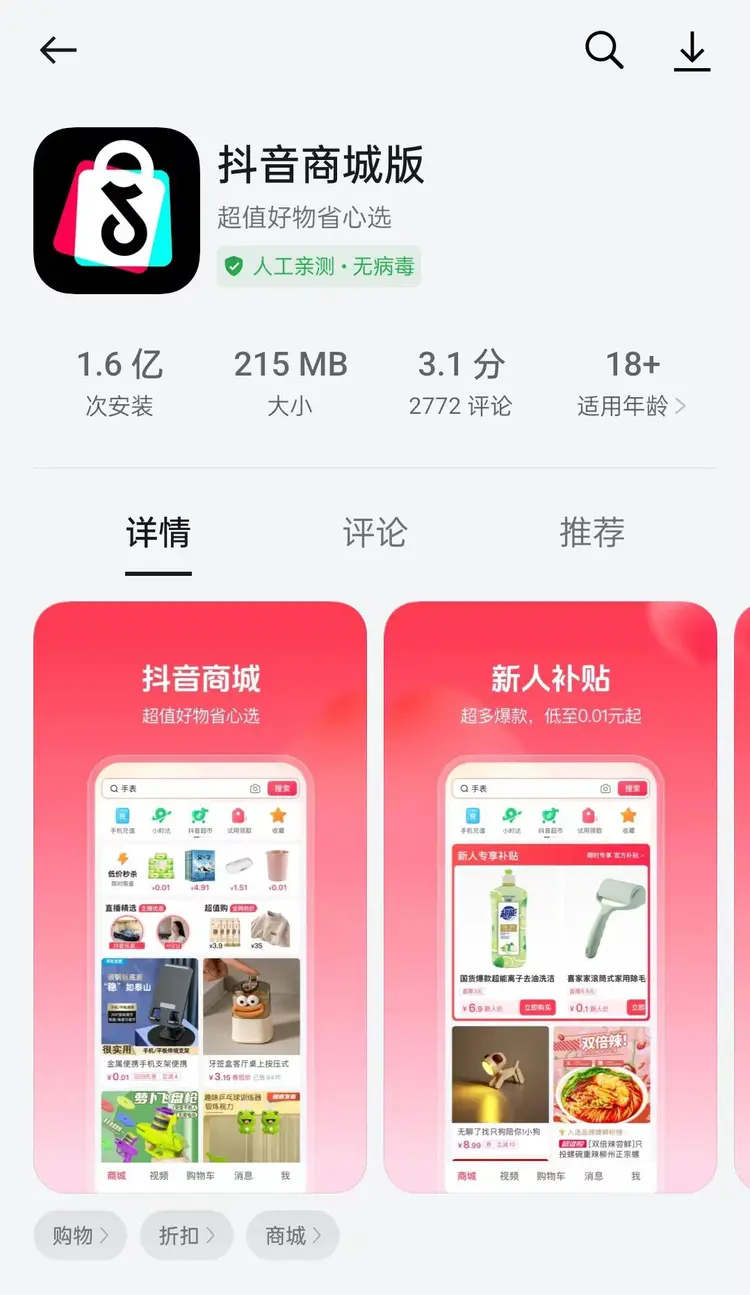Viewport: 750px width, 1295px height.
Task: Open the 适用年龄 18+ age rating details
Action: 632,383
